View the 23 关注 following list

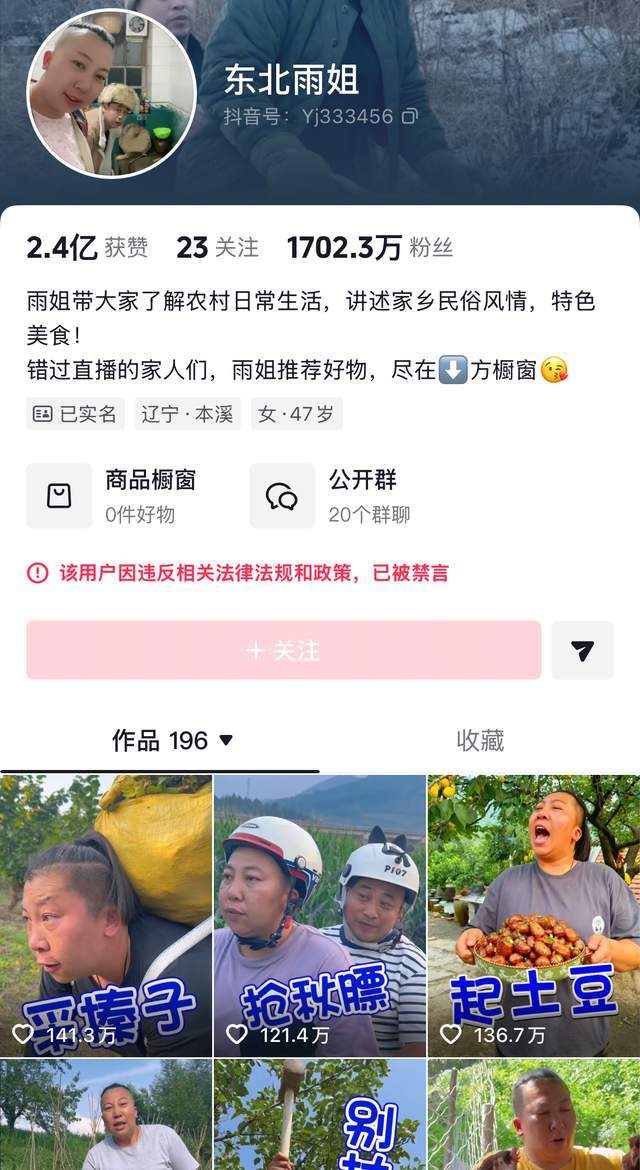point(217,247)
